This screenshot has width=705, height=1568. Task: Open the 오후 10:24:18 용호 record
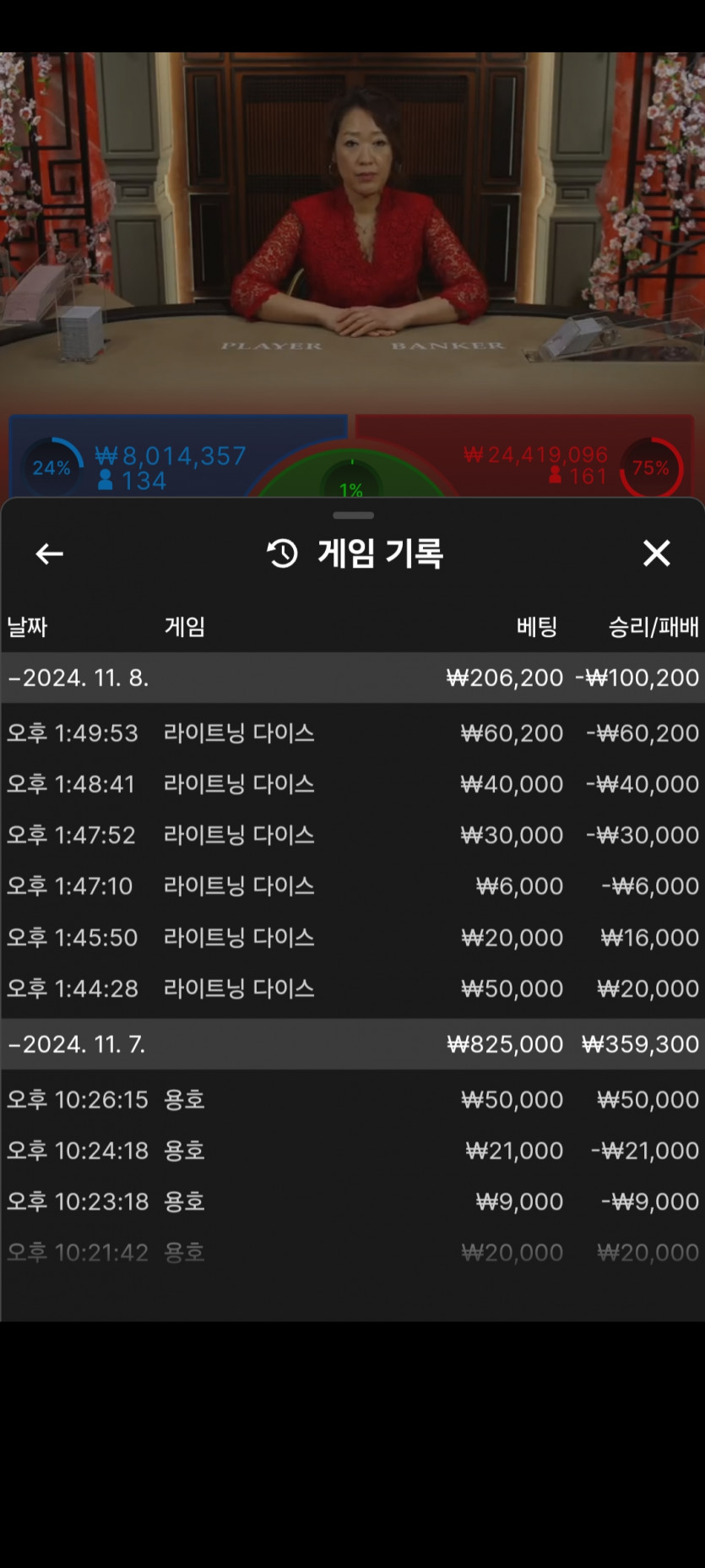(353, 1150)
